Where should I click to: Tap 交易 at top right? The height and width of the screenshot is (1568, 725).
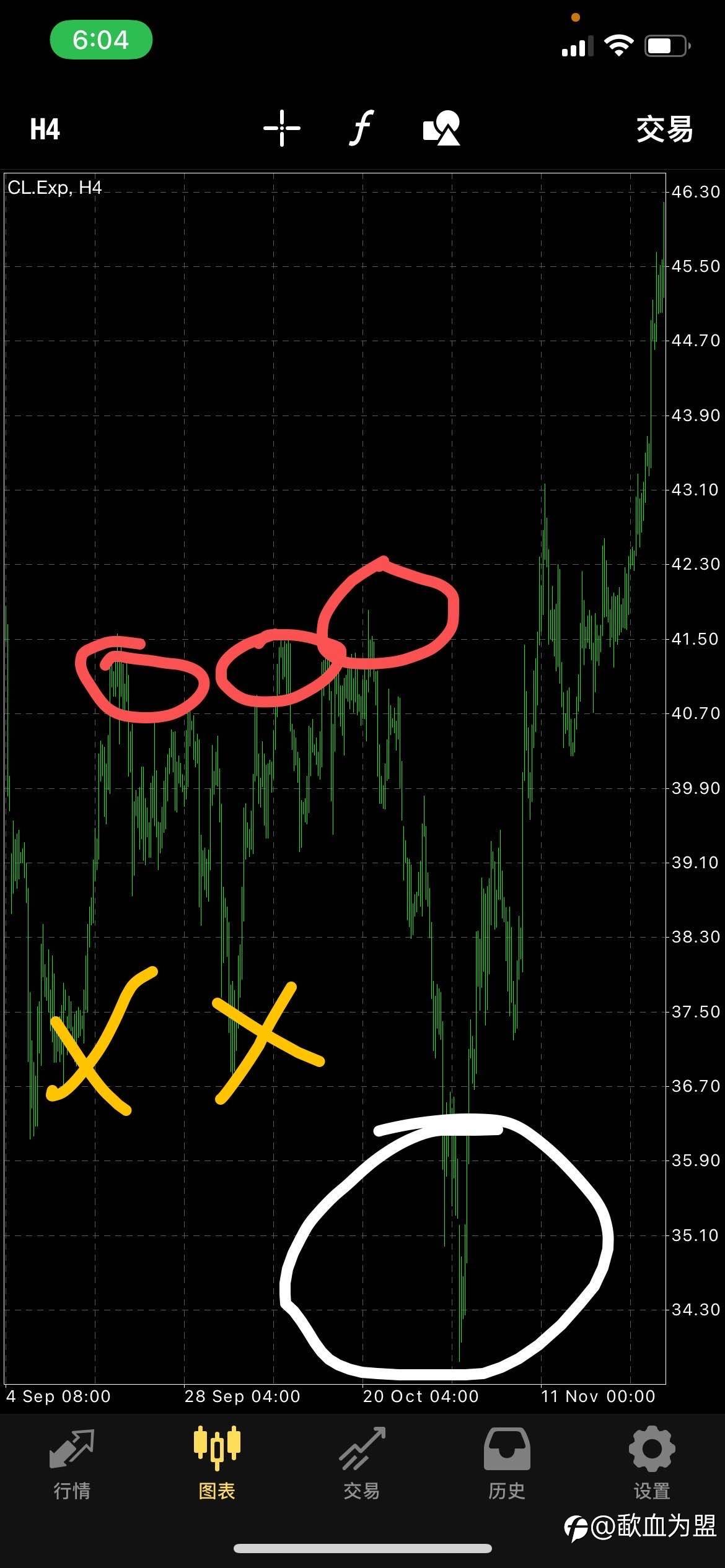pyautogui.click(x=664, y=129)
